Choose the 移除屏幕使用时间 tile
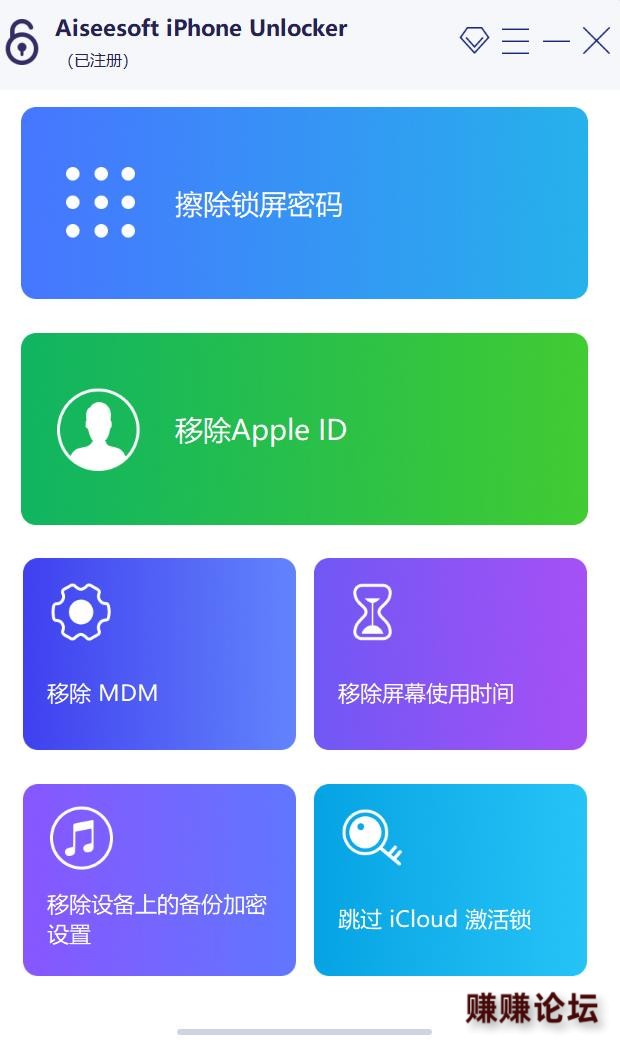 450,654
